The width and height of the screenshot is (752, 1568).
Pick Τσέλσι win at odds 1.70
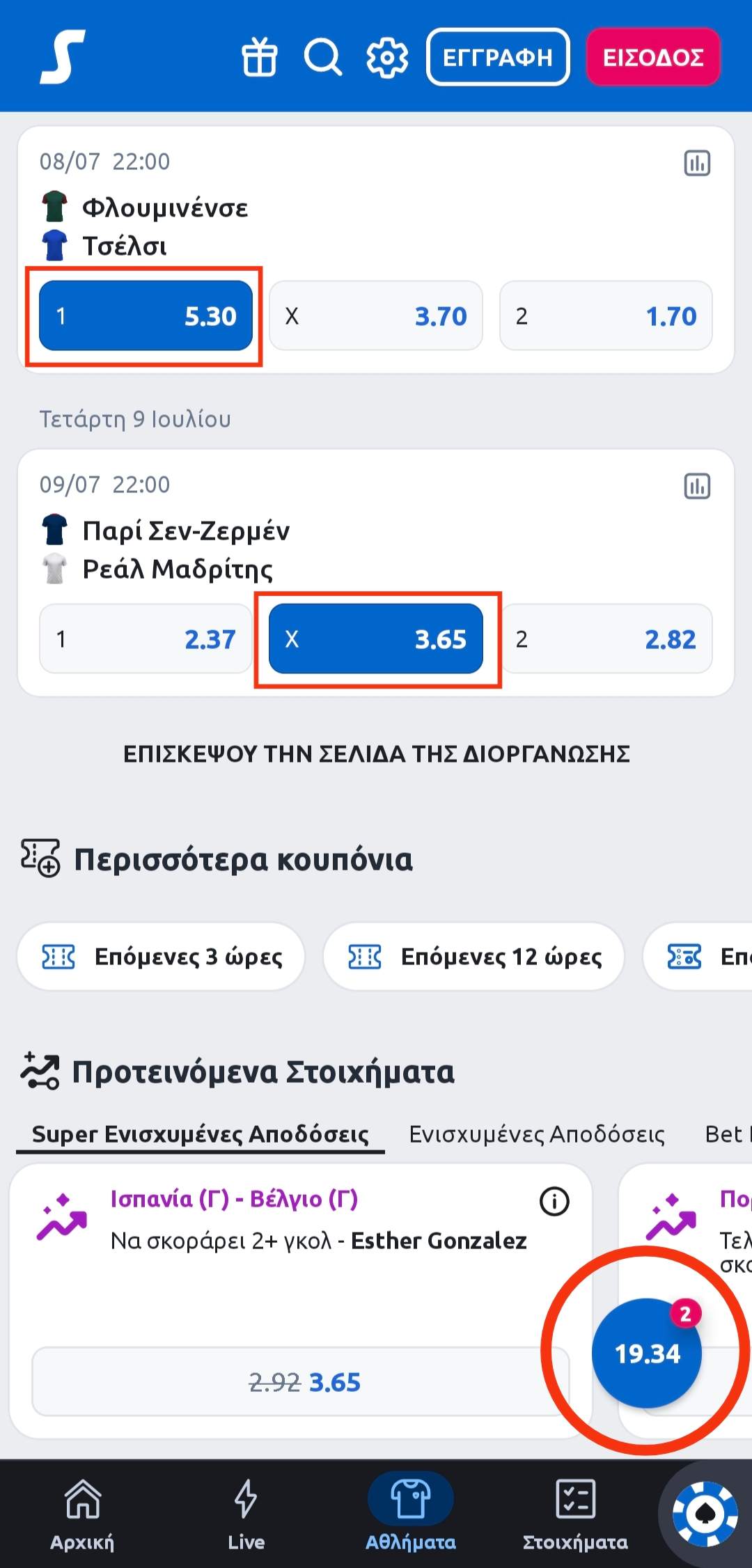(606, 316)
